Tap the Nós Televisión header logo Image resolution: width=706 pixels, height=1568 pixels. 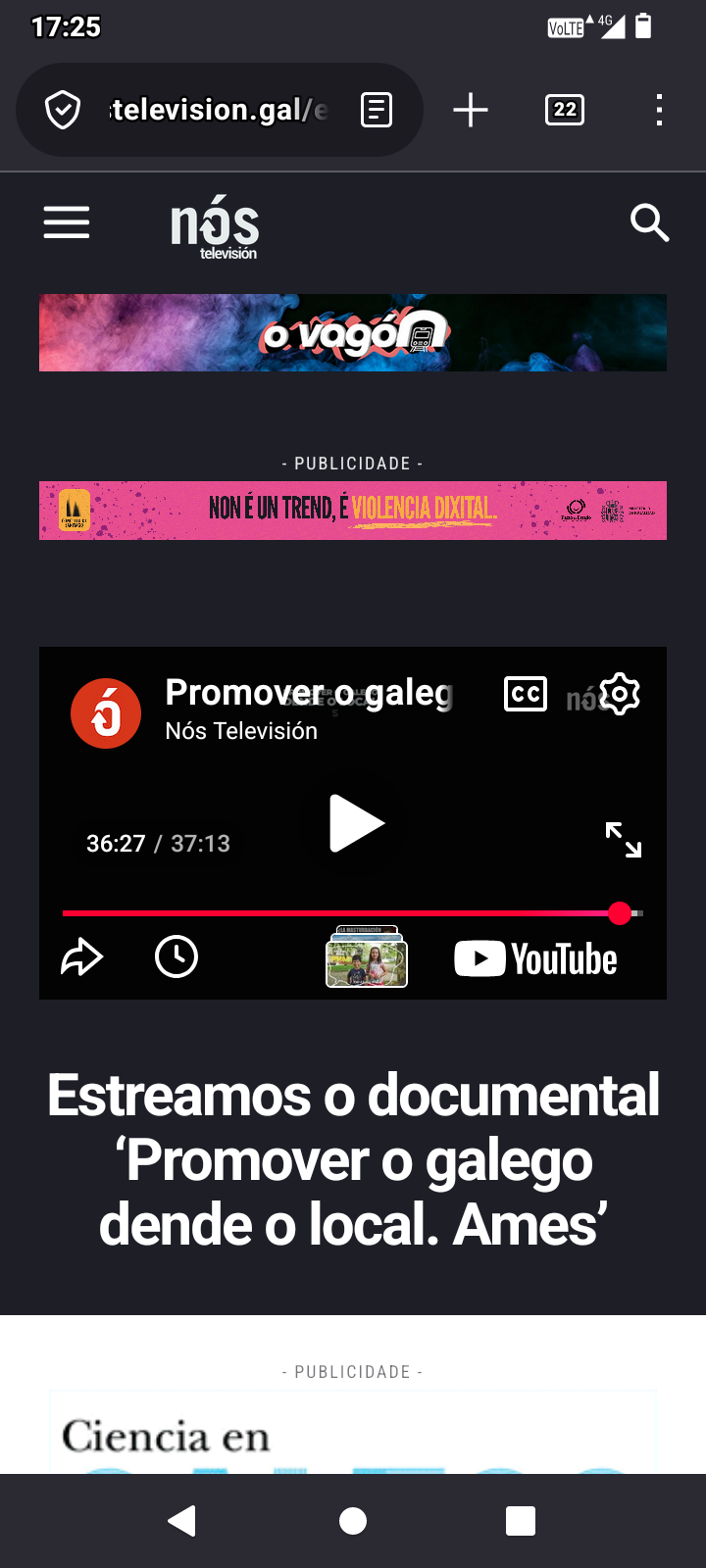pos(215,227)
